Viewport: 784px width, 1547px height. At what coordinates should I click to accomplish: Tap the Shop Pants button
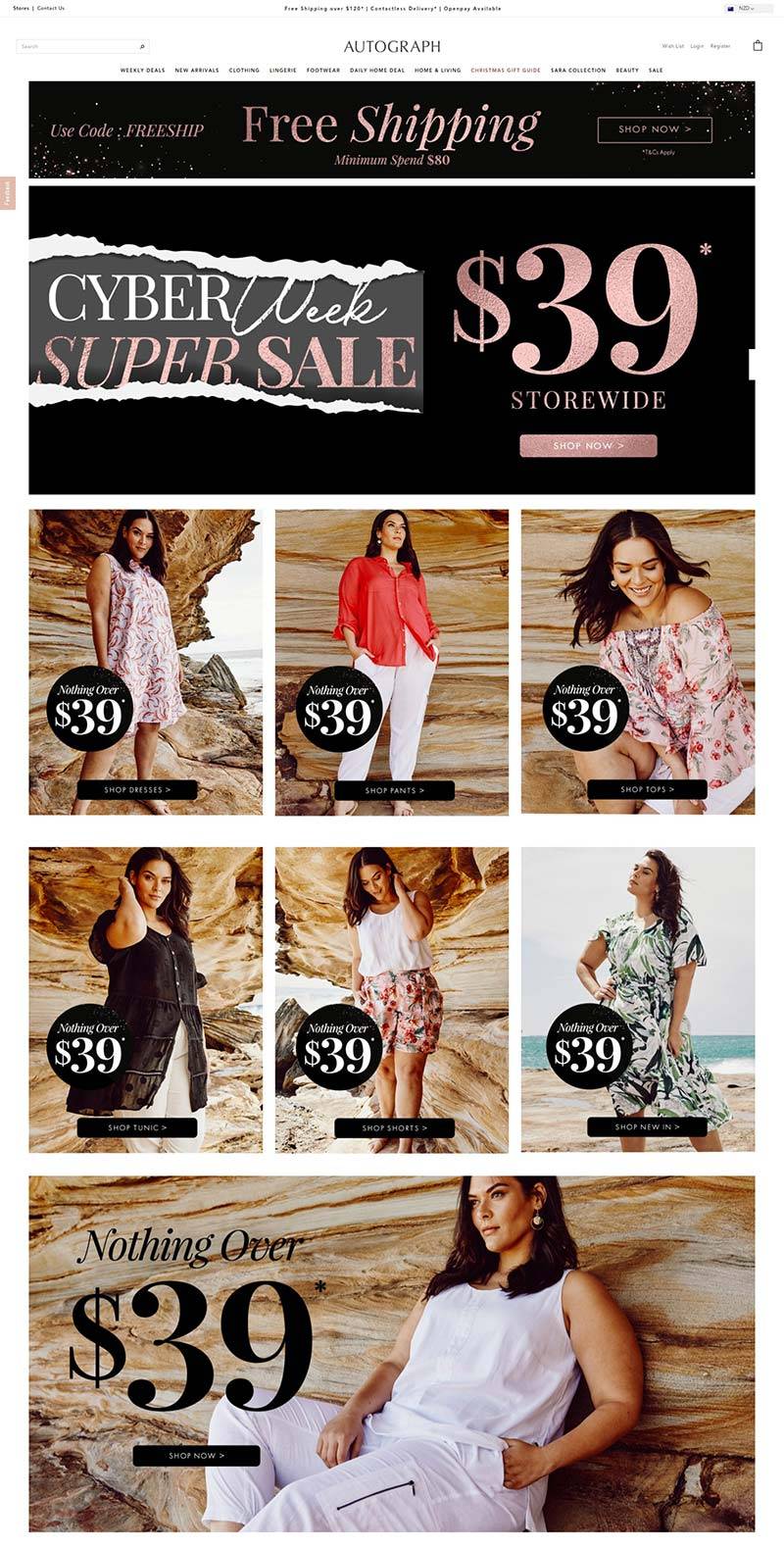point(394,790)
